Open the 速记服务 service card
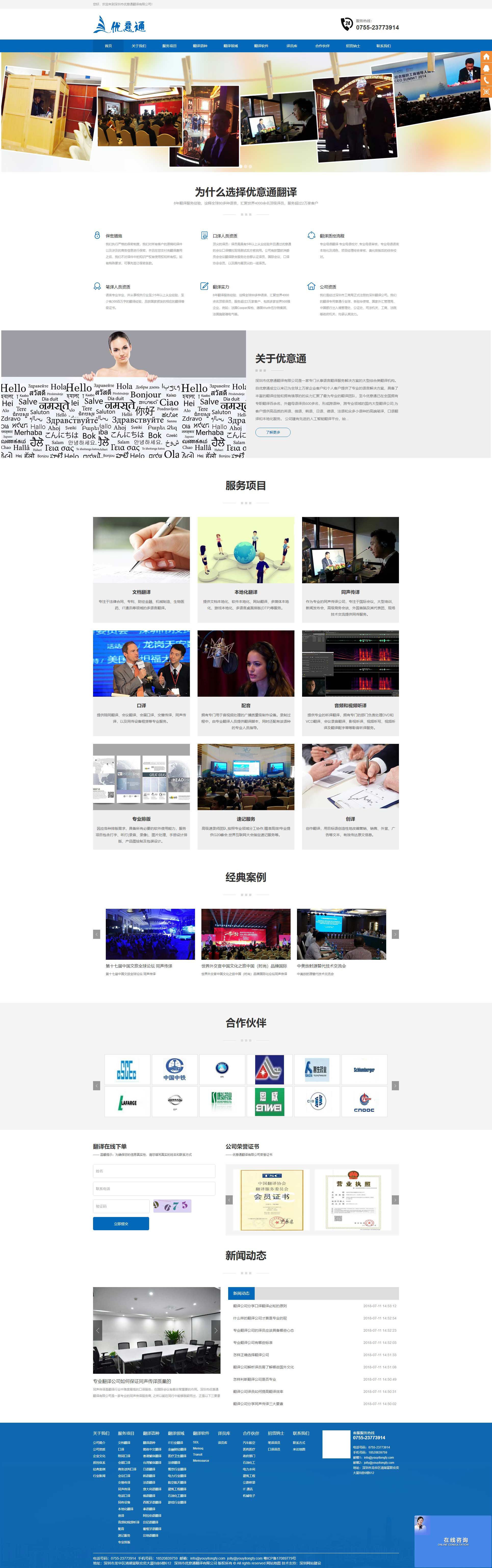 click(245, 794)
